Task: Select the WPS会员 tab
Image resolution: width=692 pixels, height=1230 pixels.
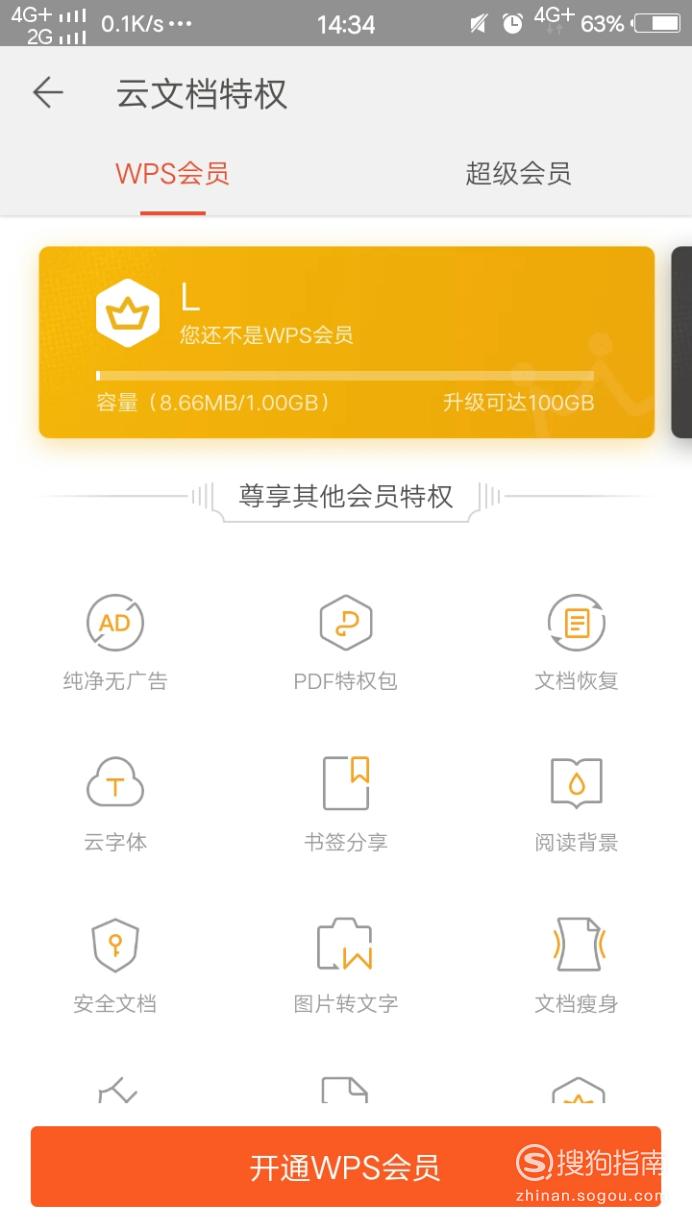Action: [x=172, y=174]
